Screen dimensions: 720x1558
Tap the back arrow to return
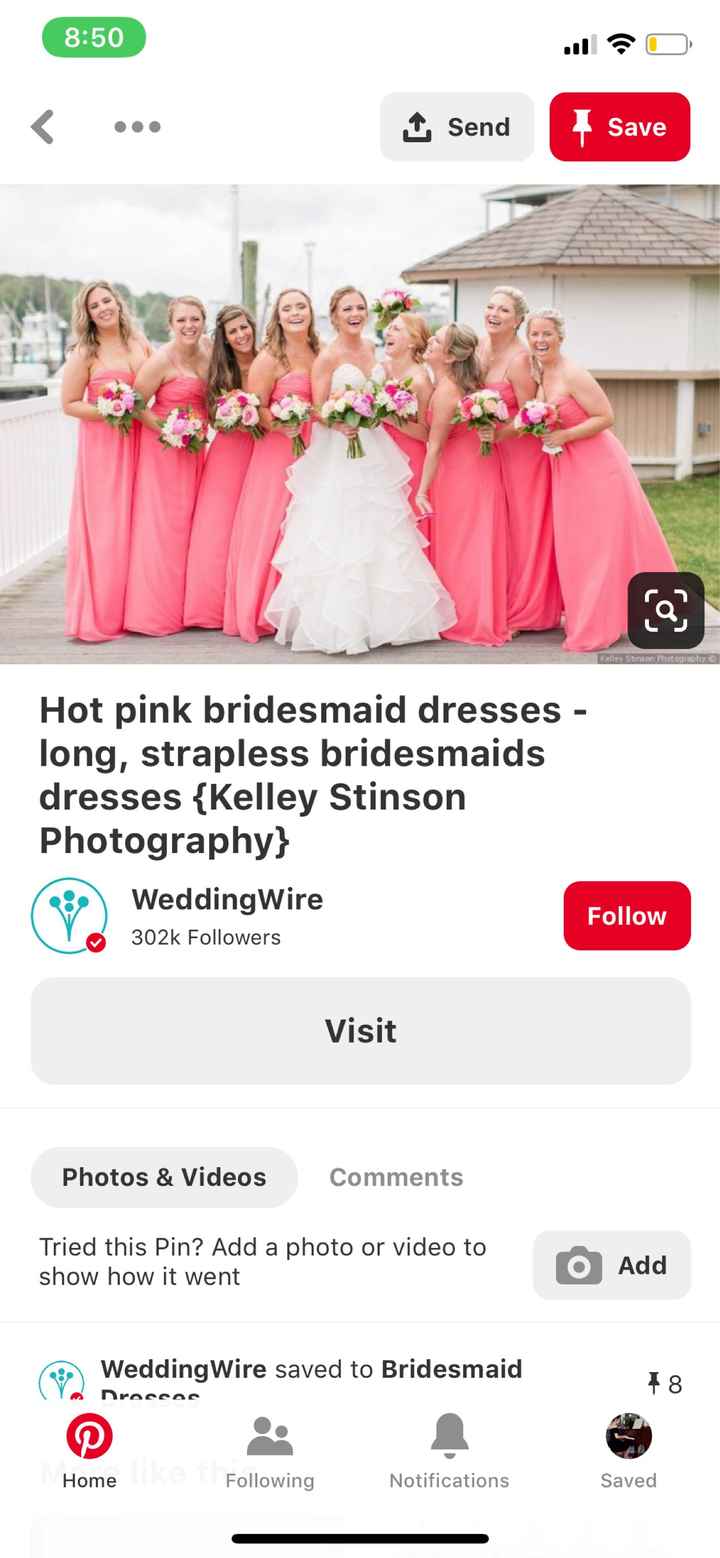[x=42, y=127]
